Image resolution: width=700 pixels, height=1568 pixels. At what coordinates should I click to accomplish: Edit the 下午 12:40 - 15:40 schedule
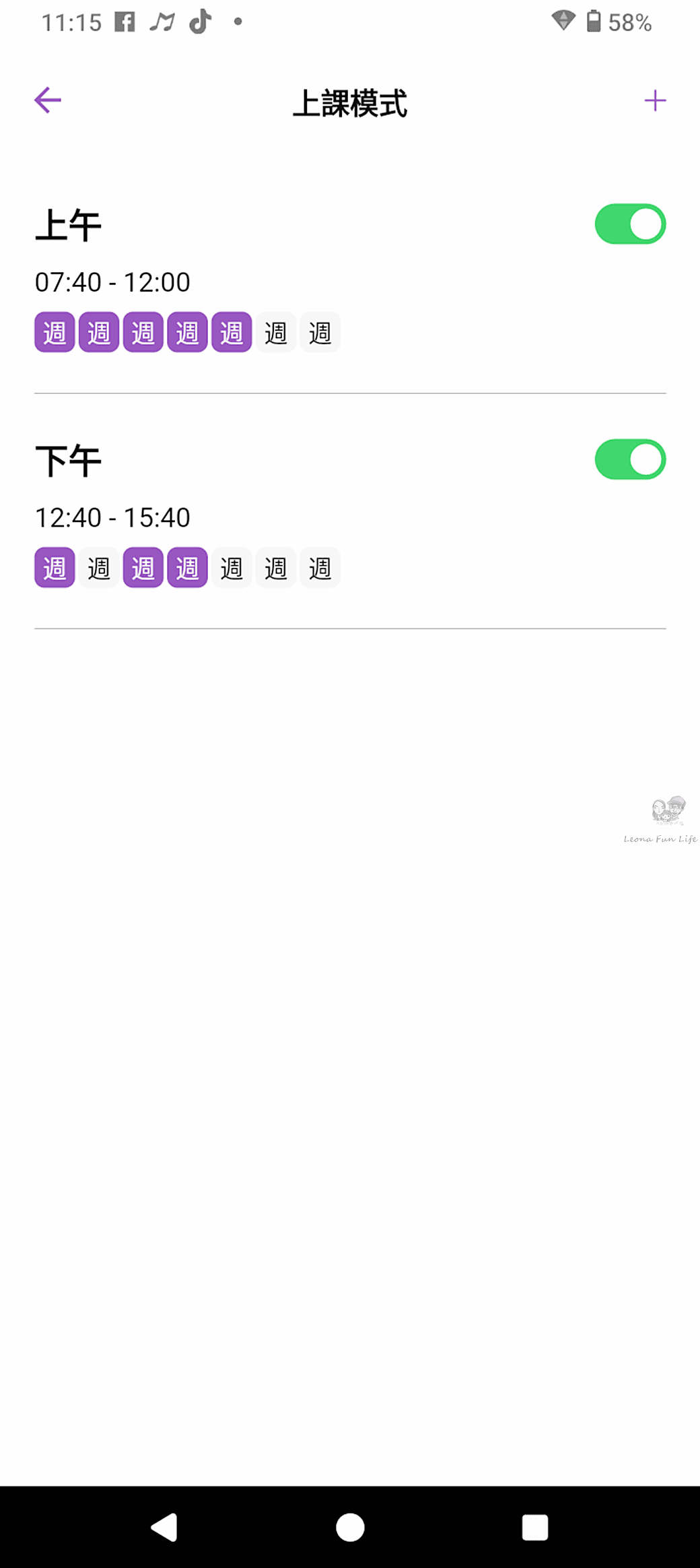click(x=112, y=518)
